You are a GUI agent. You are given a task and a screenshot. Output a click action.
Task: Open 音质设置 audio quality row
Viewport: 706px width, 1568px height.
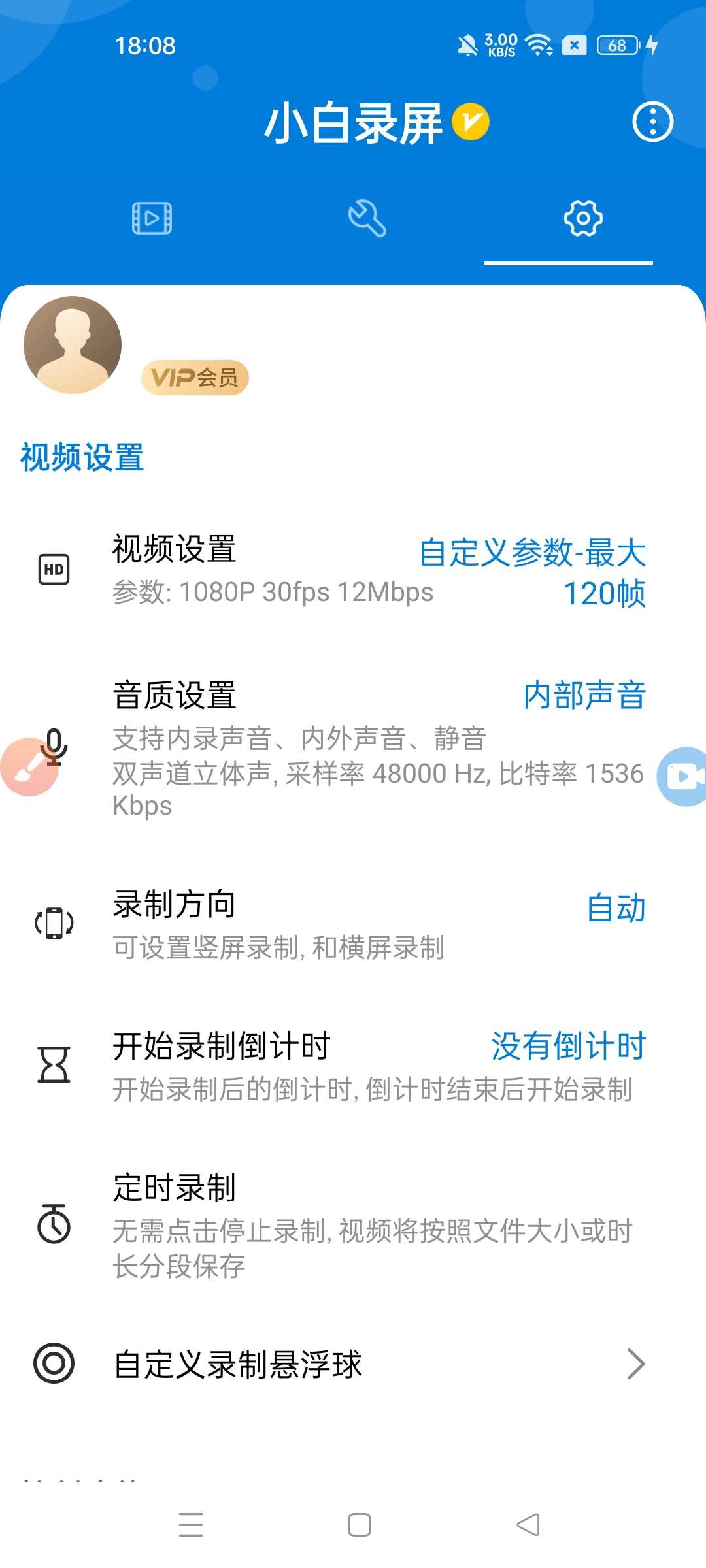pos(353,748)
